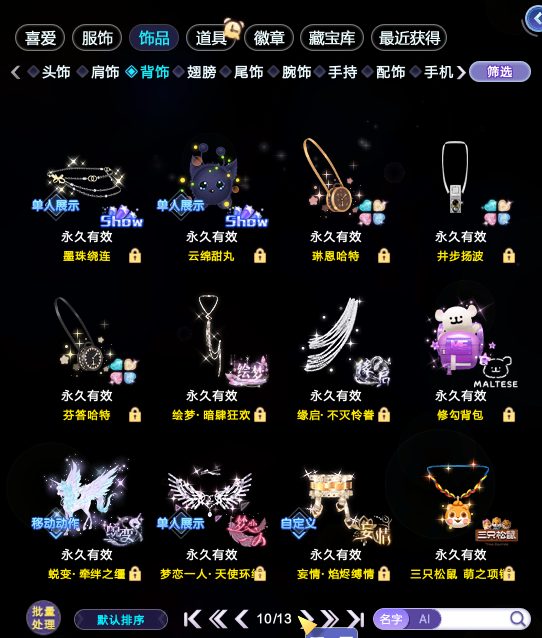Open the 藏宝库 tab

click(332, 38)
